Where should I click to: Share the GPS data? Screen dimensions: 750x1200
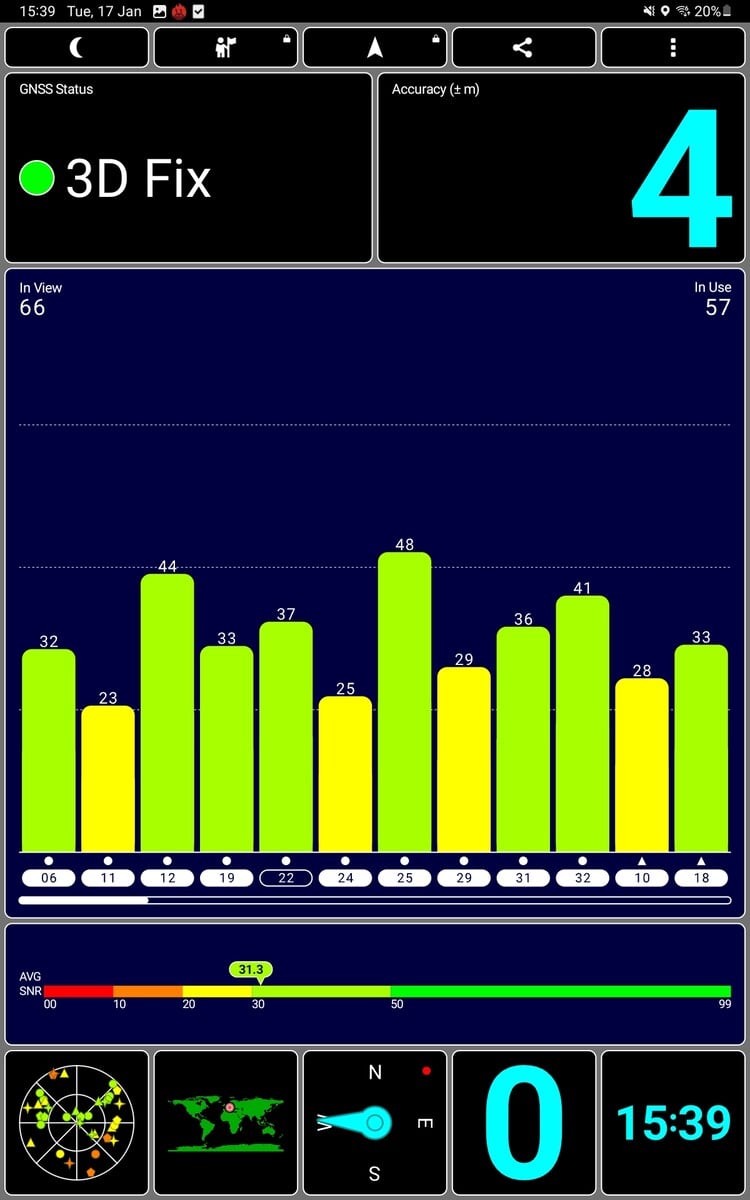(523, 47)
